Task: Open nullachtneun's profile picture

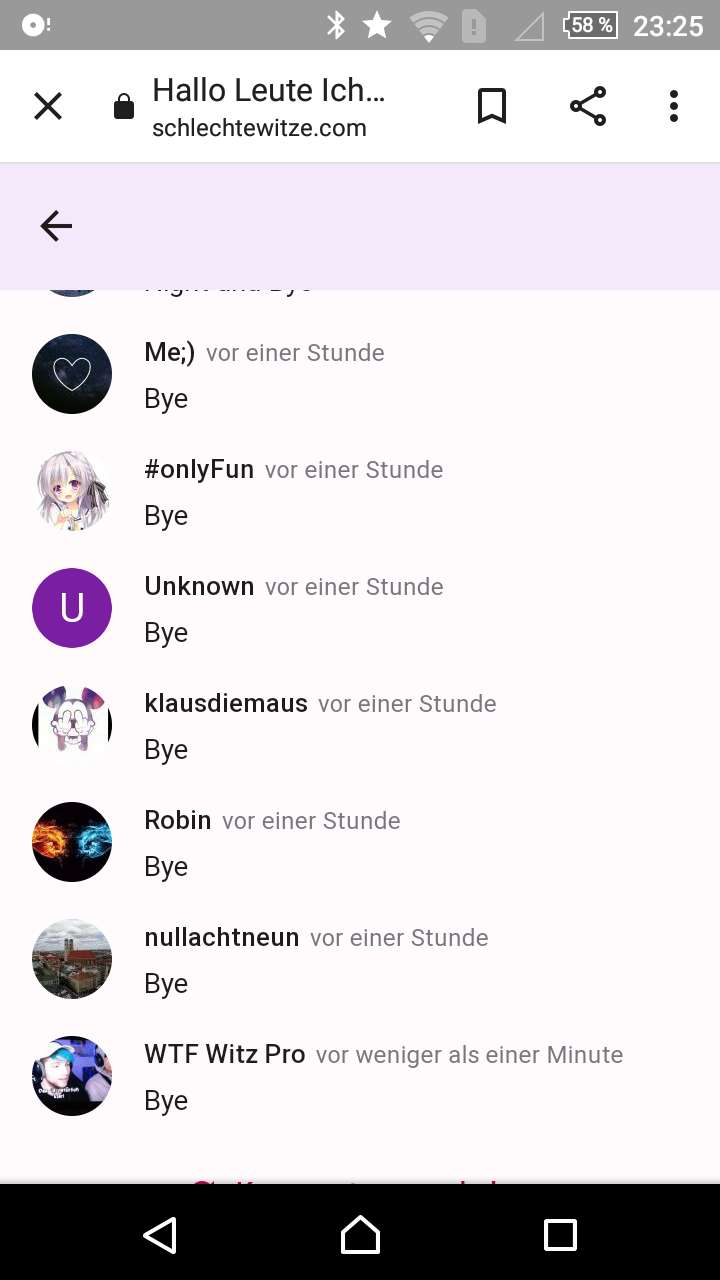Action: [x=72, y=959]
